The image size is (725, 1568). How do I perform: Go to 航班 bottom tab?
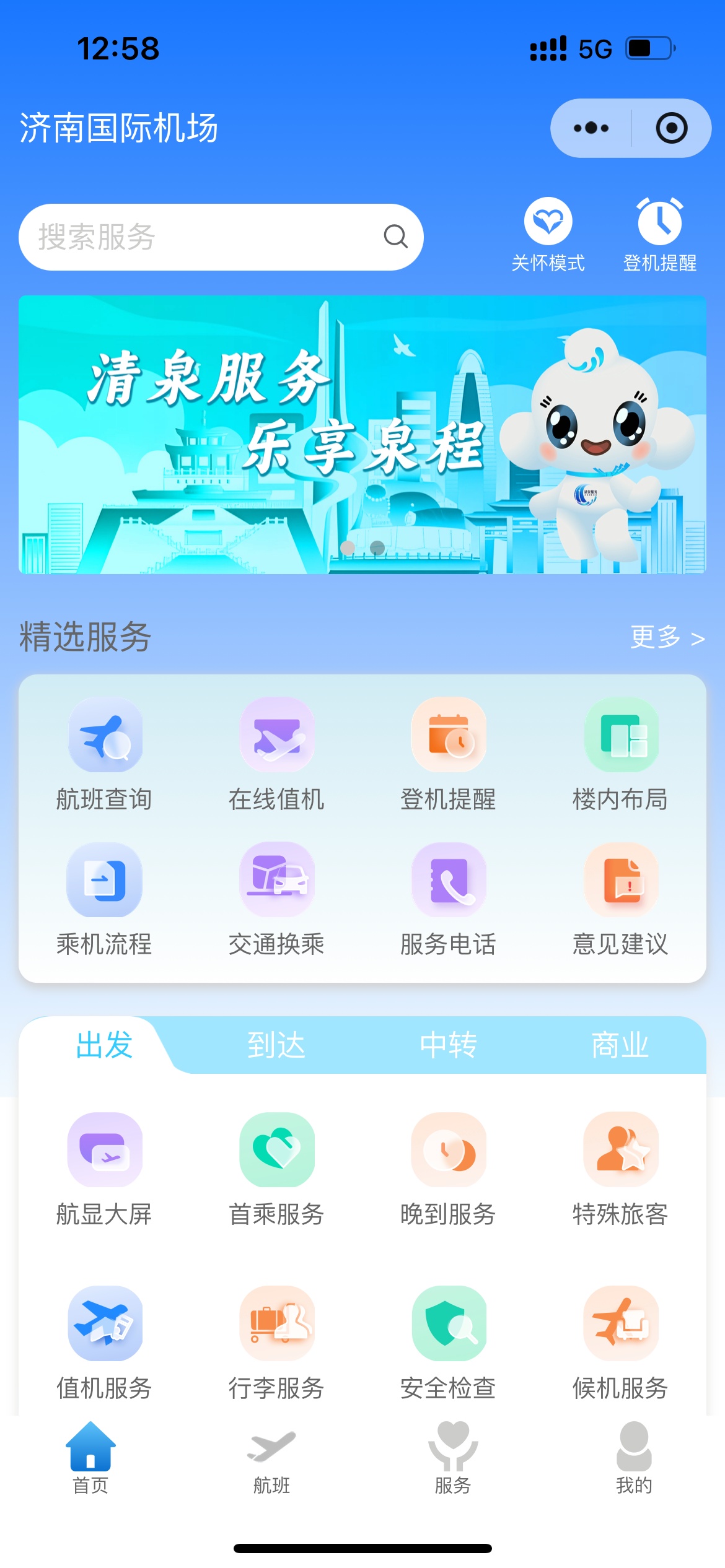pyautogui.click(x=271, y=1458)
